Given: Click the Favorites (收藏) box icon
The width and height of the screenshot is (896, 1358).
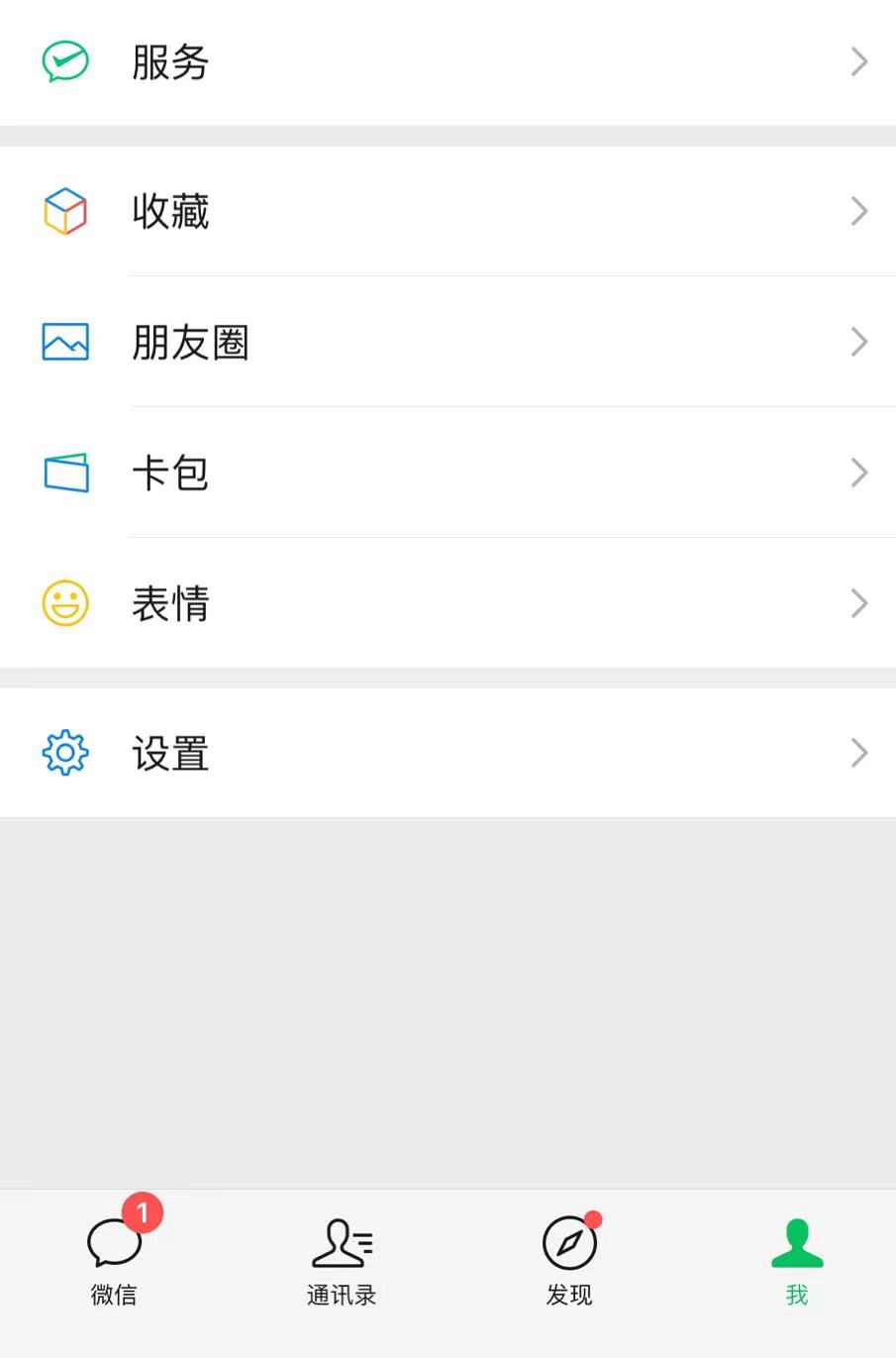Looking at the screenshot, I should click(x=64, y=211).
